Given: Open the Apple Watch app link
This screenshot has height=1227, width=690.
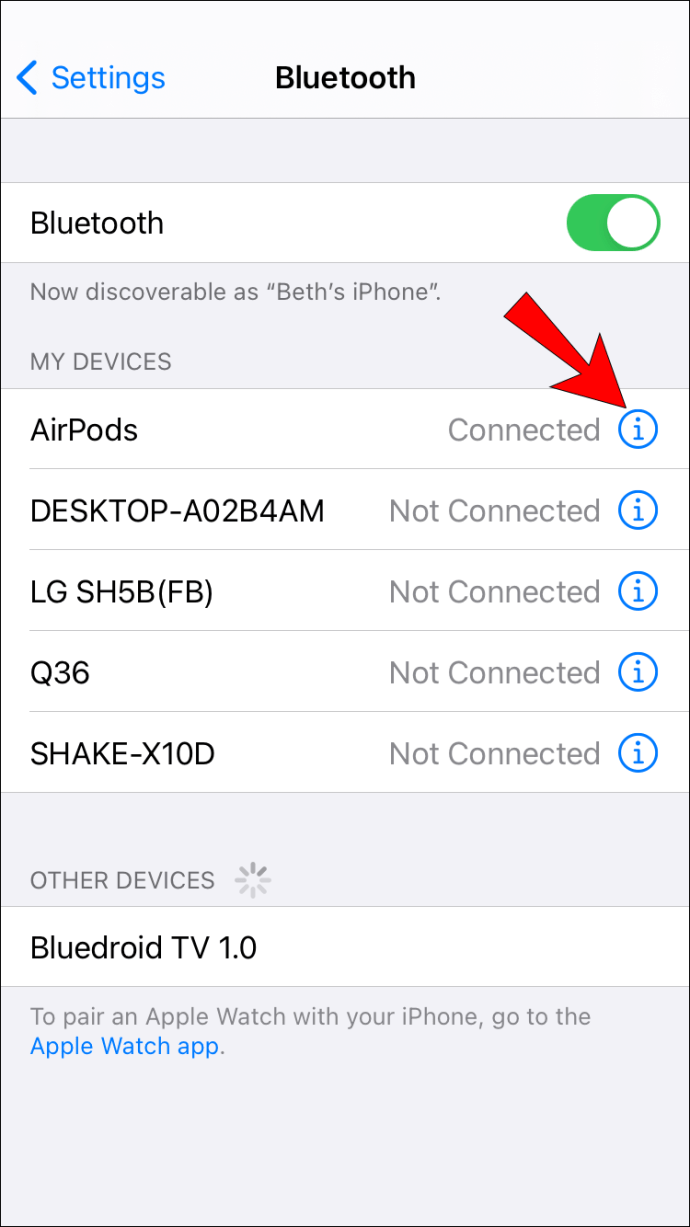Looking at the screenshot, I should [125, 1047].
